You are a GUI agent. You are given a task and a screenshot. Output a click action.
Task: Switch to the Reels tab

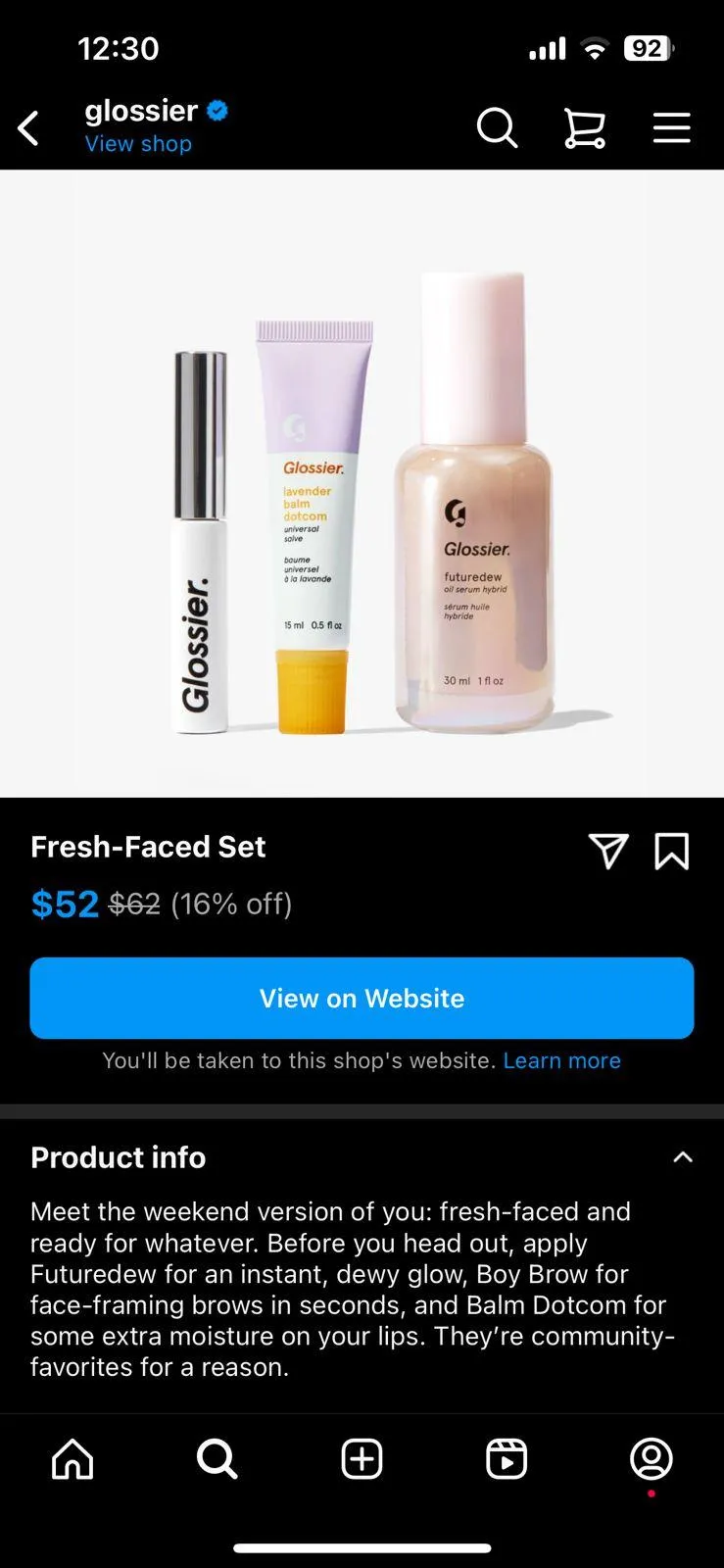(x=507, y=1459)
